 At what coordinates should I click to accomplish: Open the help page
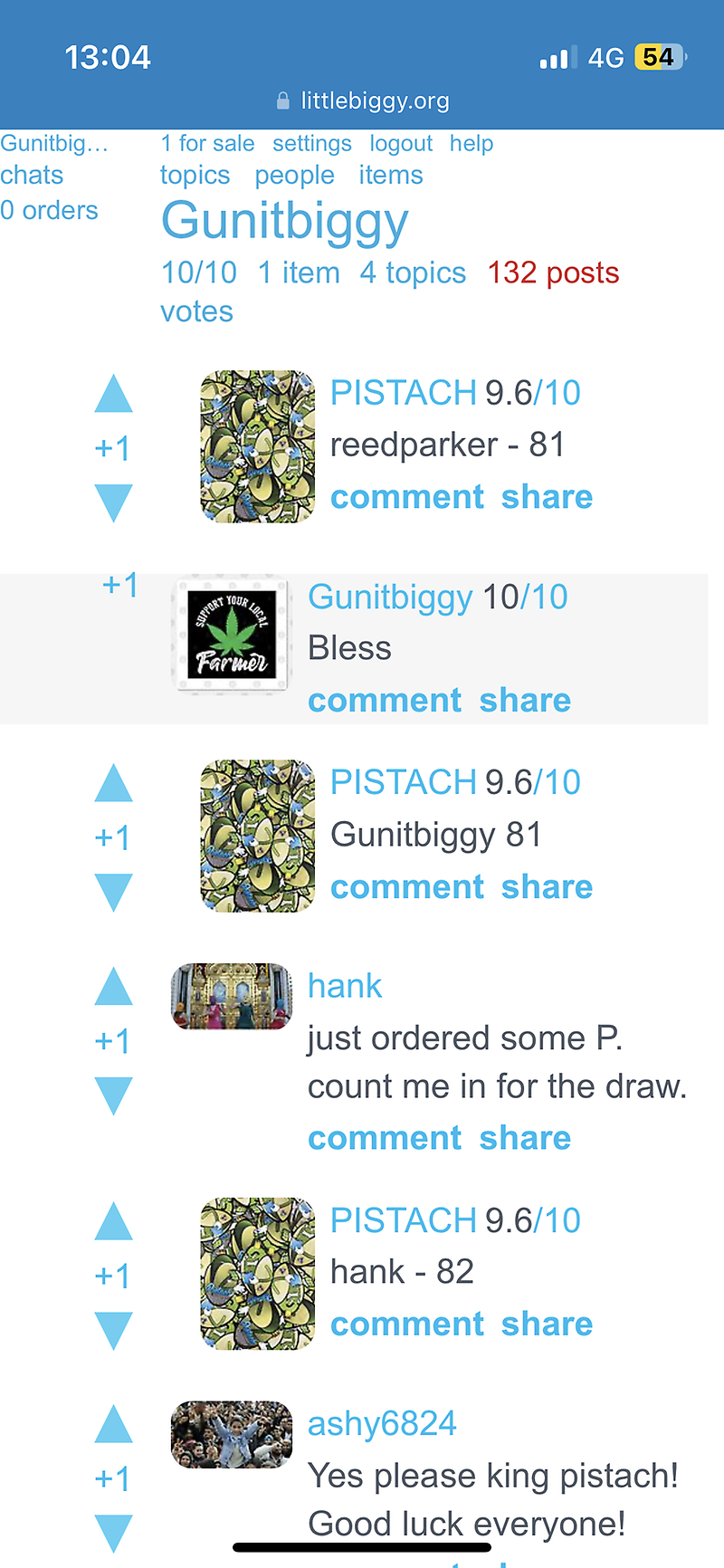point(471,144)
